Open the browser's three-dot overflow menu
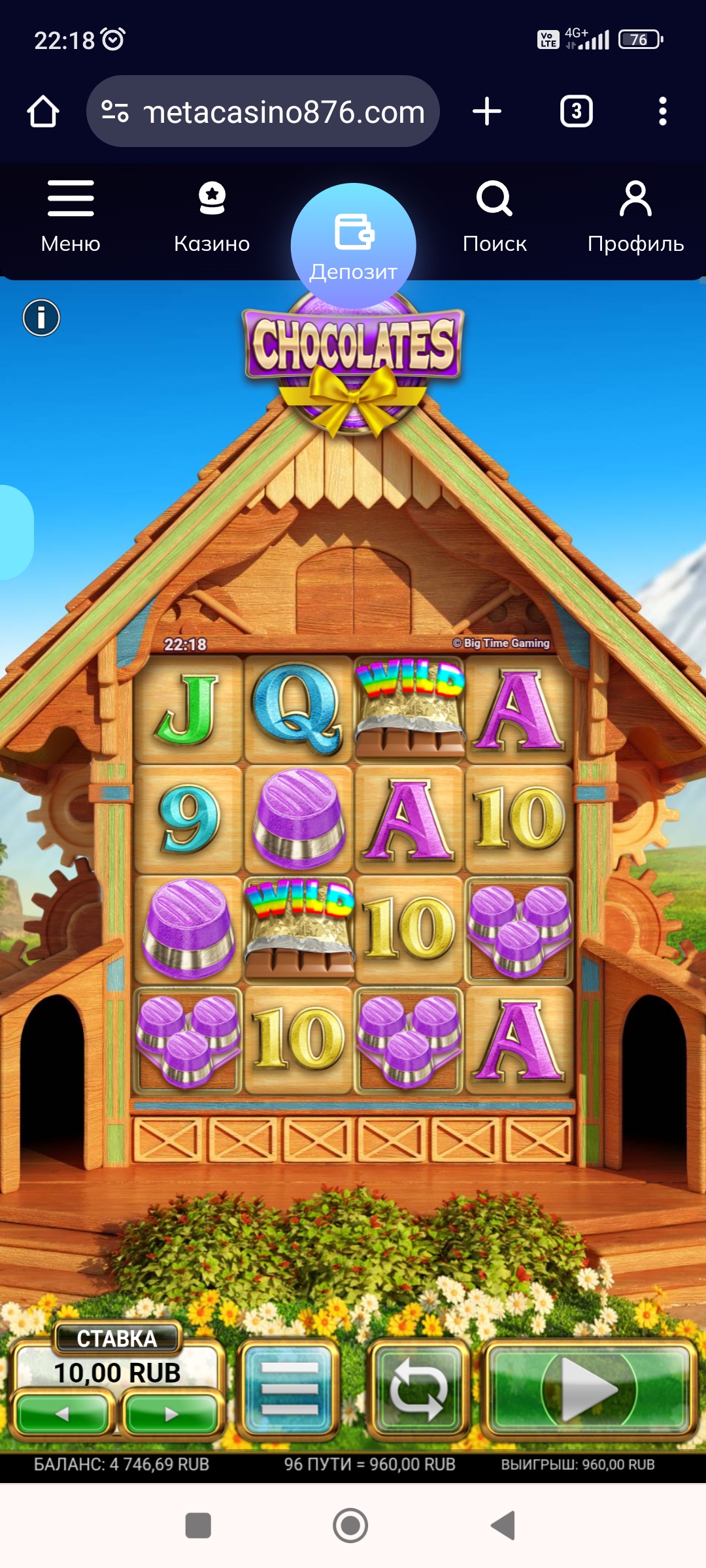The width and height of the screenshot is (706, 1568). (662, 112)
